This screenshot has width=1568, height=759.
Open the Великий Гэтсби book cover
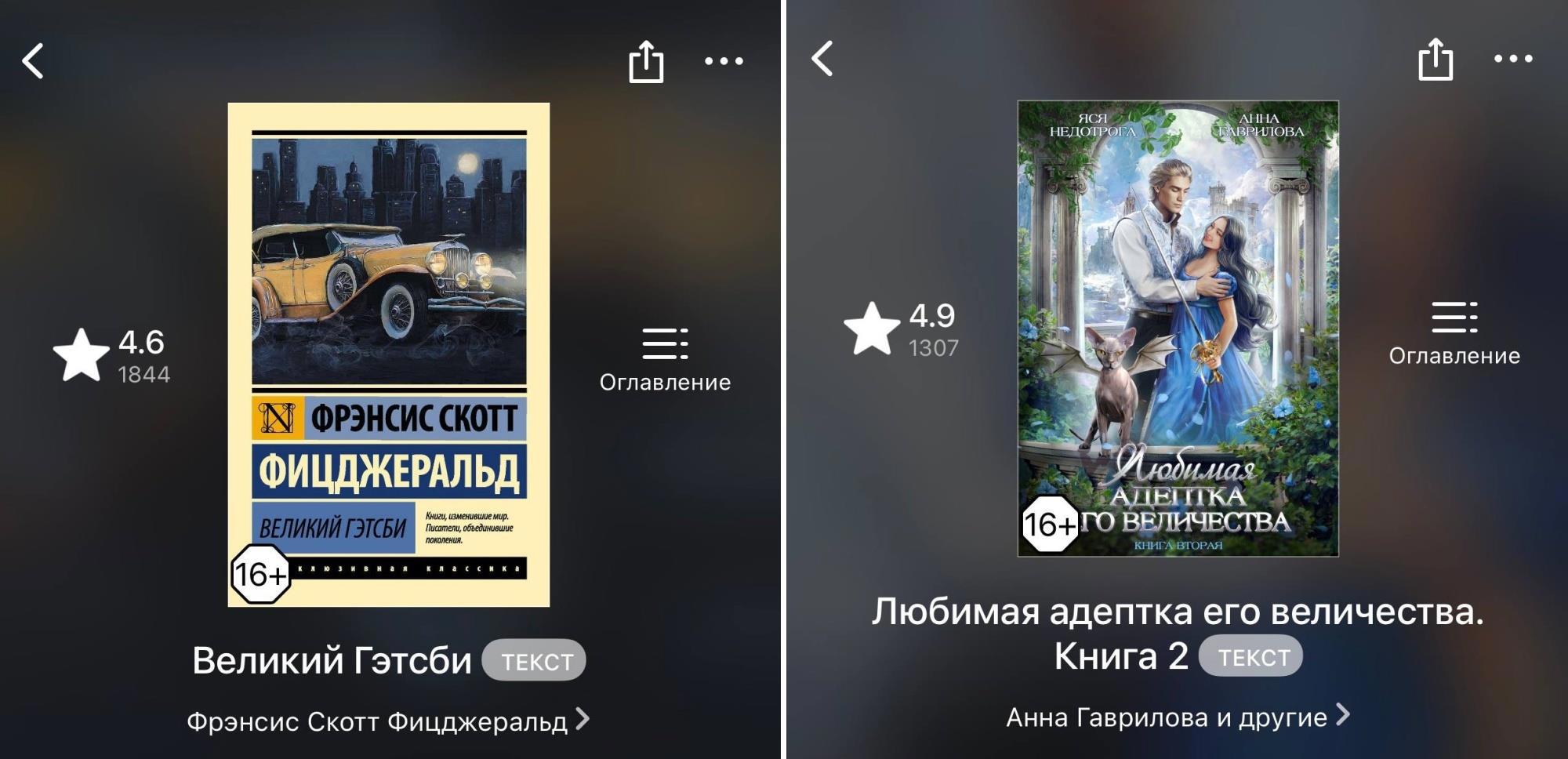pos(388,354)
